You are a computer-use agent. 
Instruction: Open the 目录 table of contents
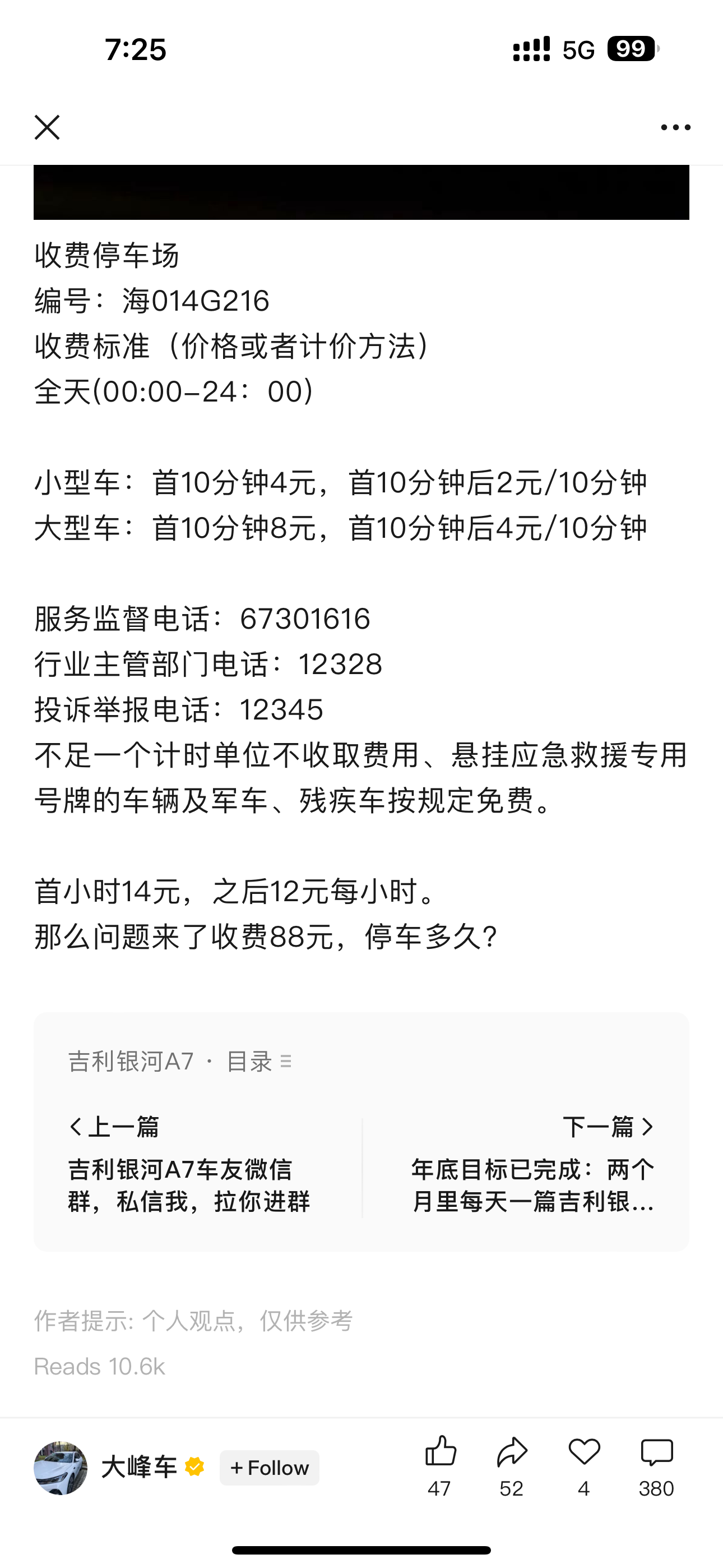(x=258, y=1062)
